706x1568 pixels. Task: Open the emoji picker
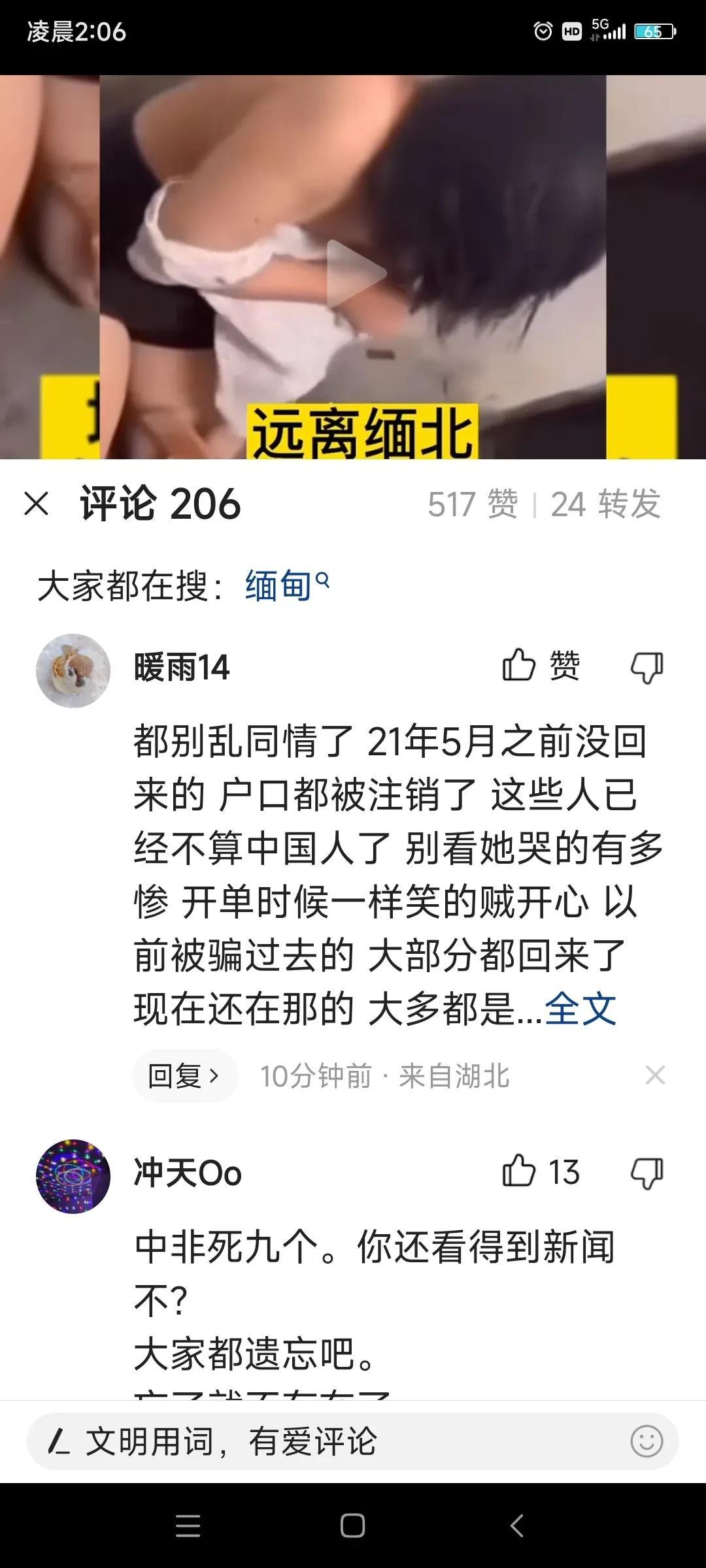(x=647, y=1441)
